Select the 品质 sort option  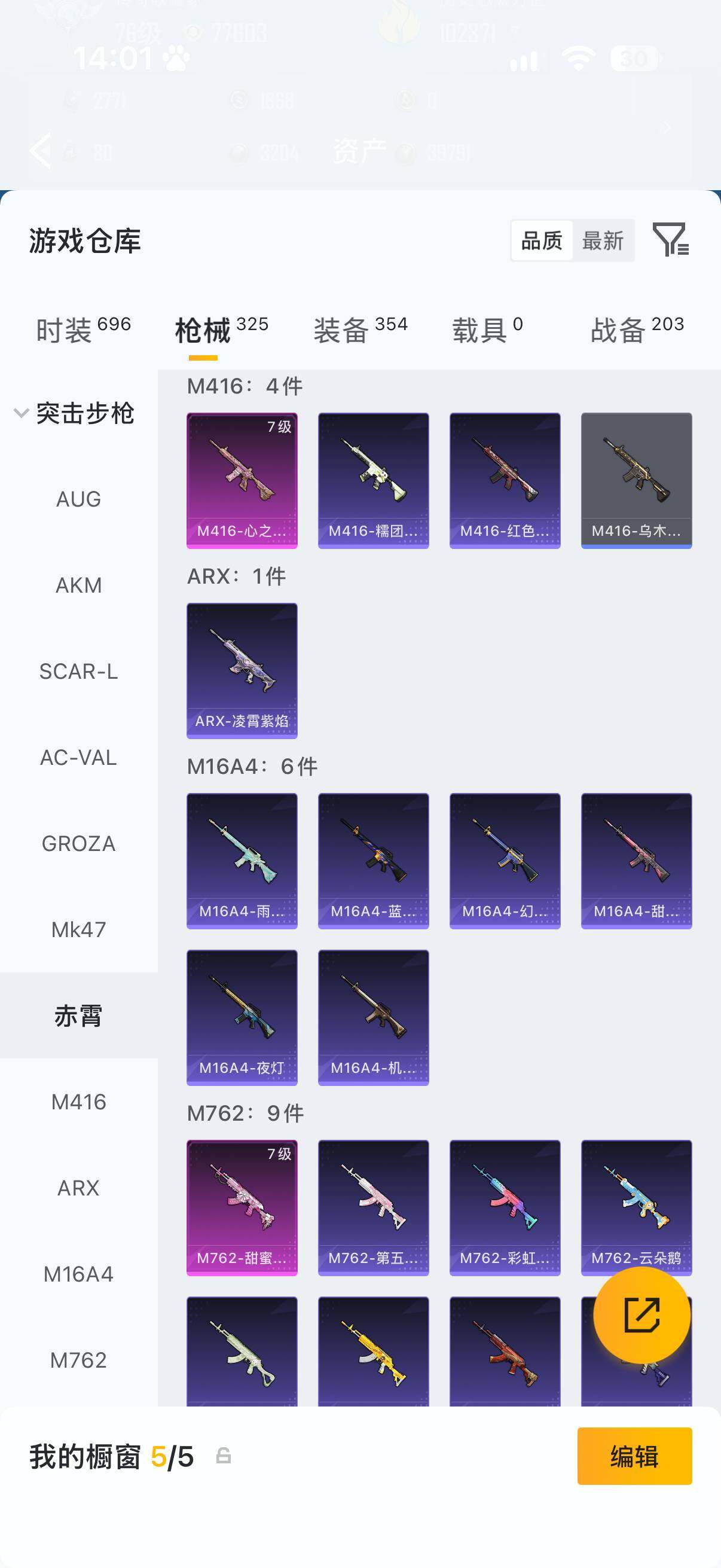542,240
